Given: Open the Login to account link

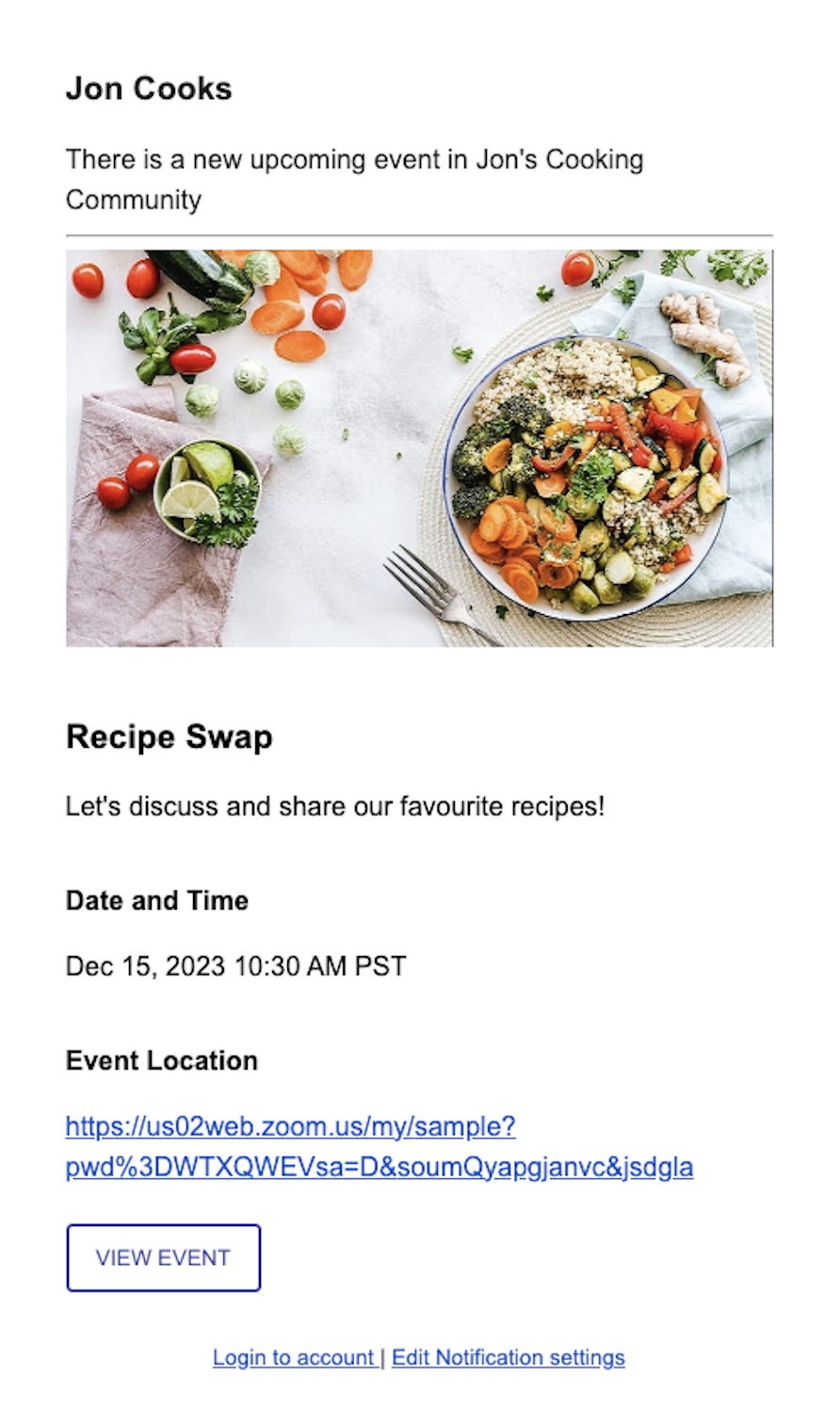Looking at the screenshot, I should point(295,1357).
